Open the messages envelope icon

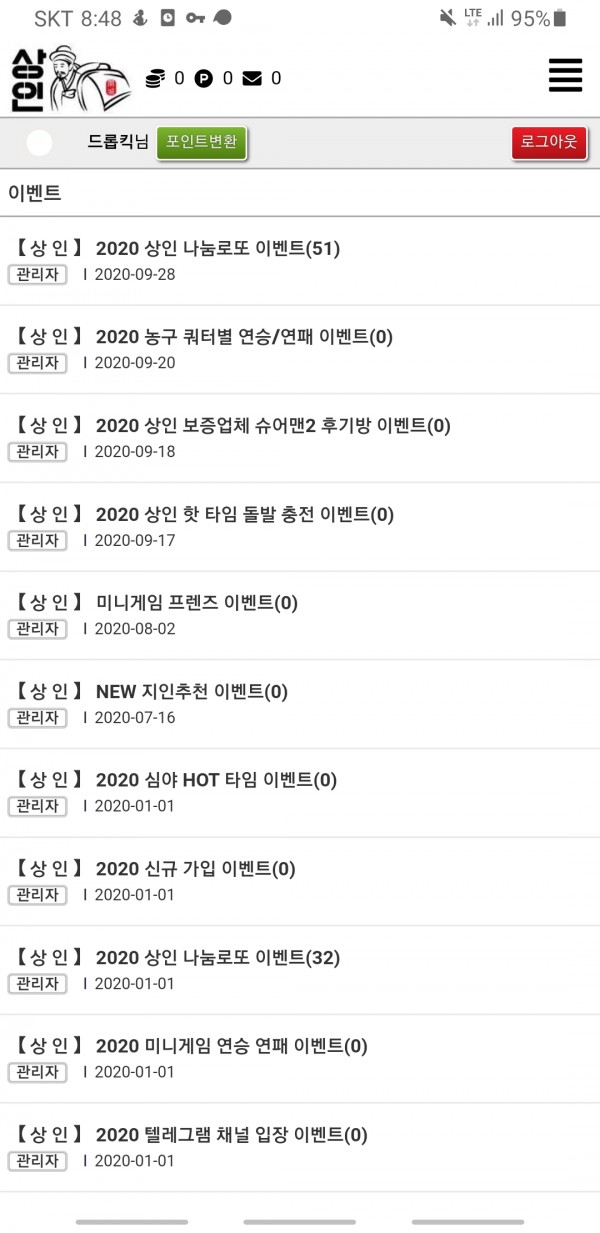tap(252, 78)
